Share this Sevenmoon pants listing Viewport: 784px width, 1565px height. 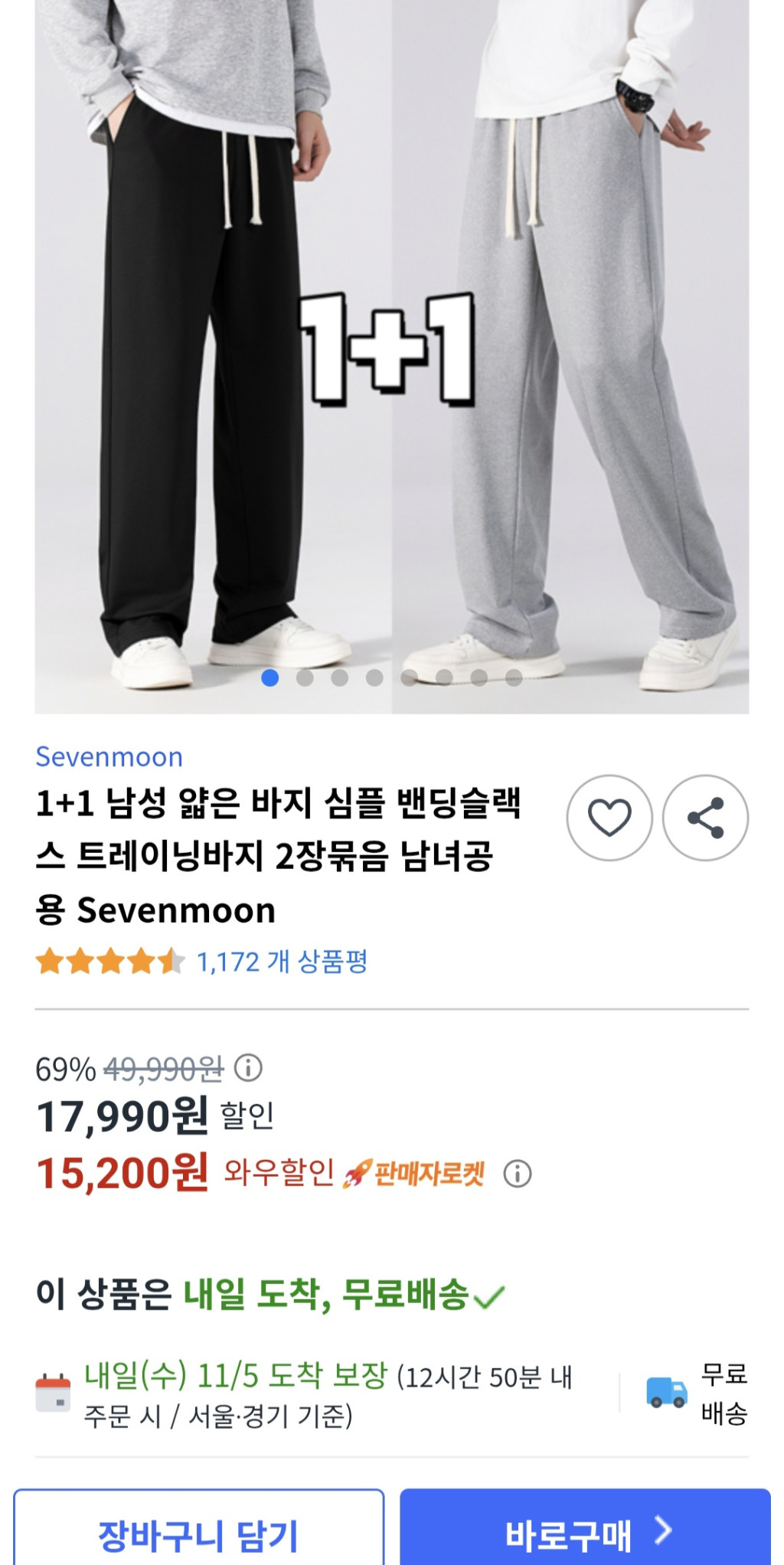tap(705, 818)
